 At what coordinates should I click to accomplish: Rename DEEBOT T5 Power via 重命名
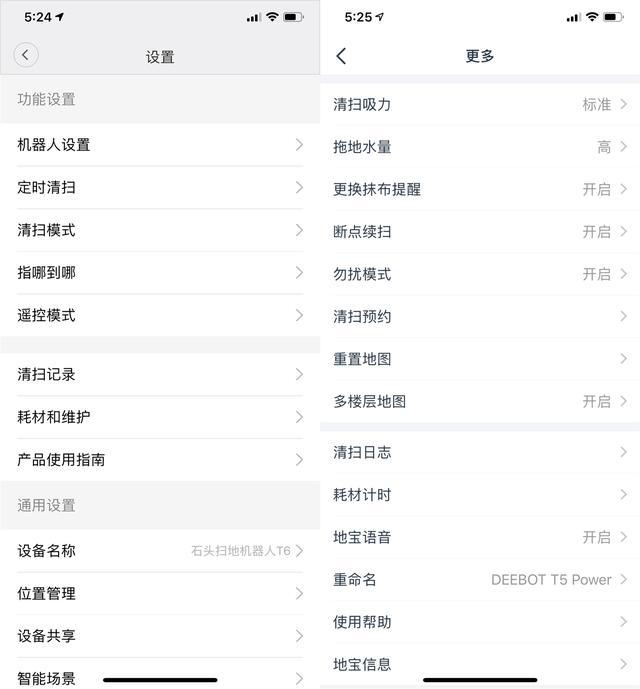pos(480,580)
